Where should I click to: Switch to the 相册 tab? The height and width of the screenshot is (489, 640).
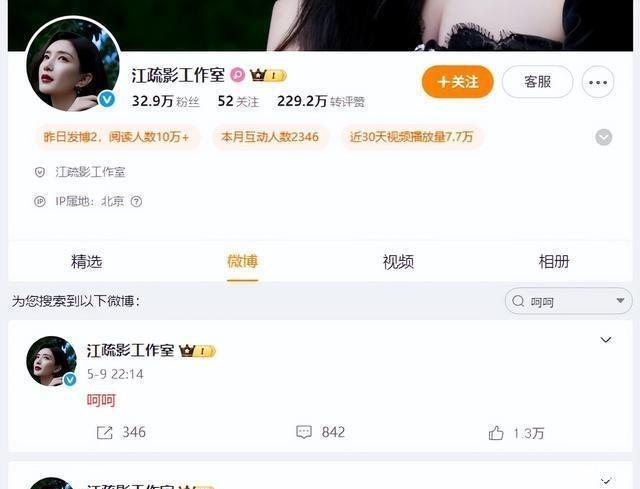point(554,262)
